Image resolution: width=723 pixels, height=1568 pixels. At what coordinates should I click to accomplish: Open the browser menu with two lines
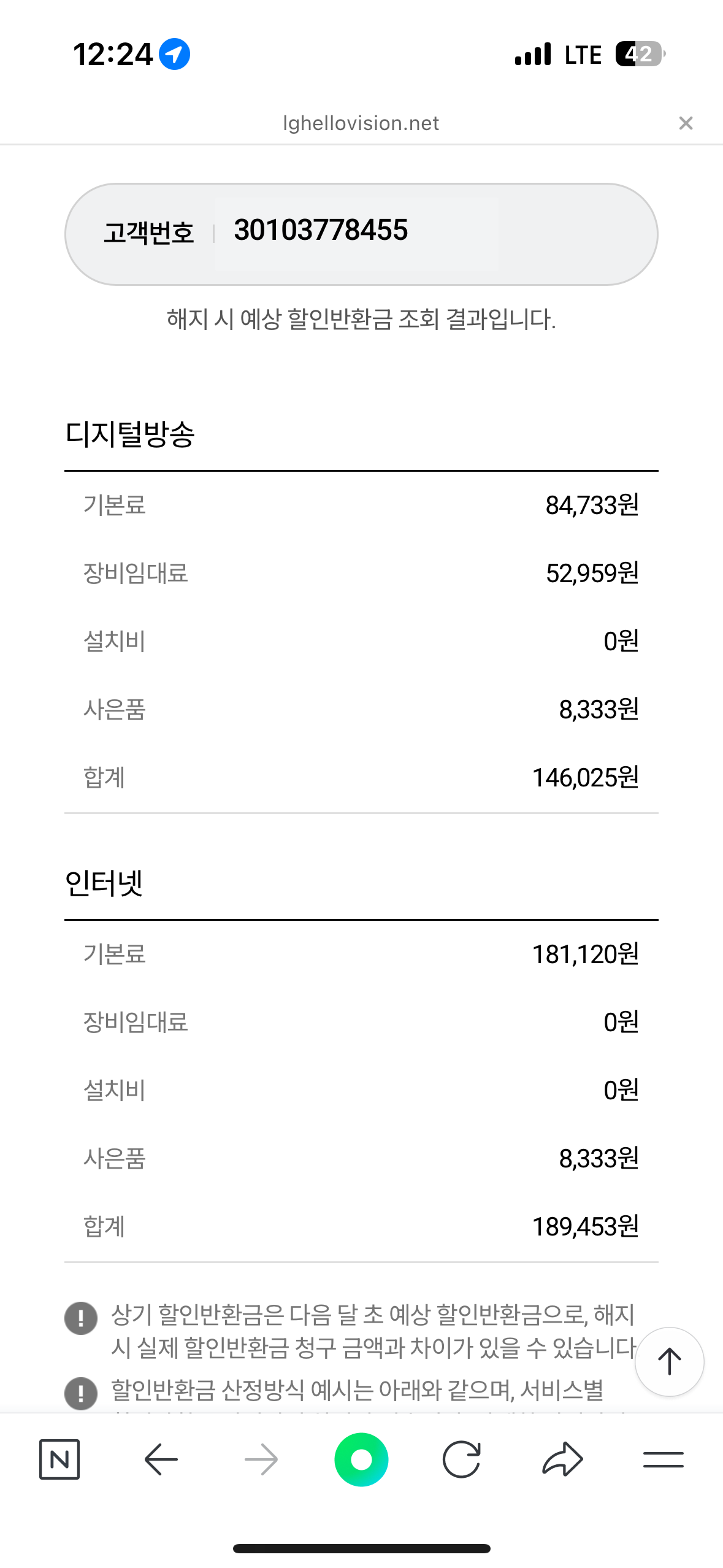(x=664, y=1459)
